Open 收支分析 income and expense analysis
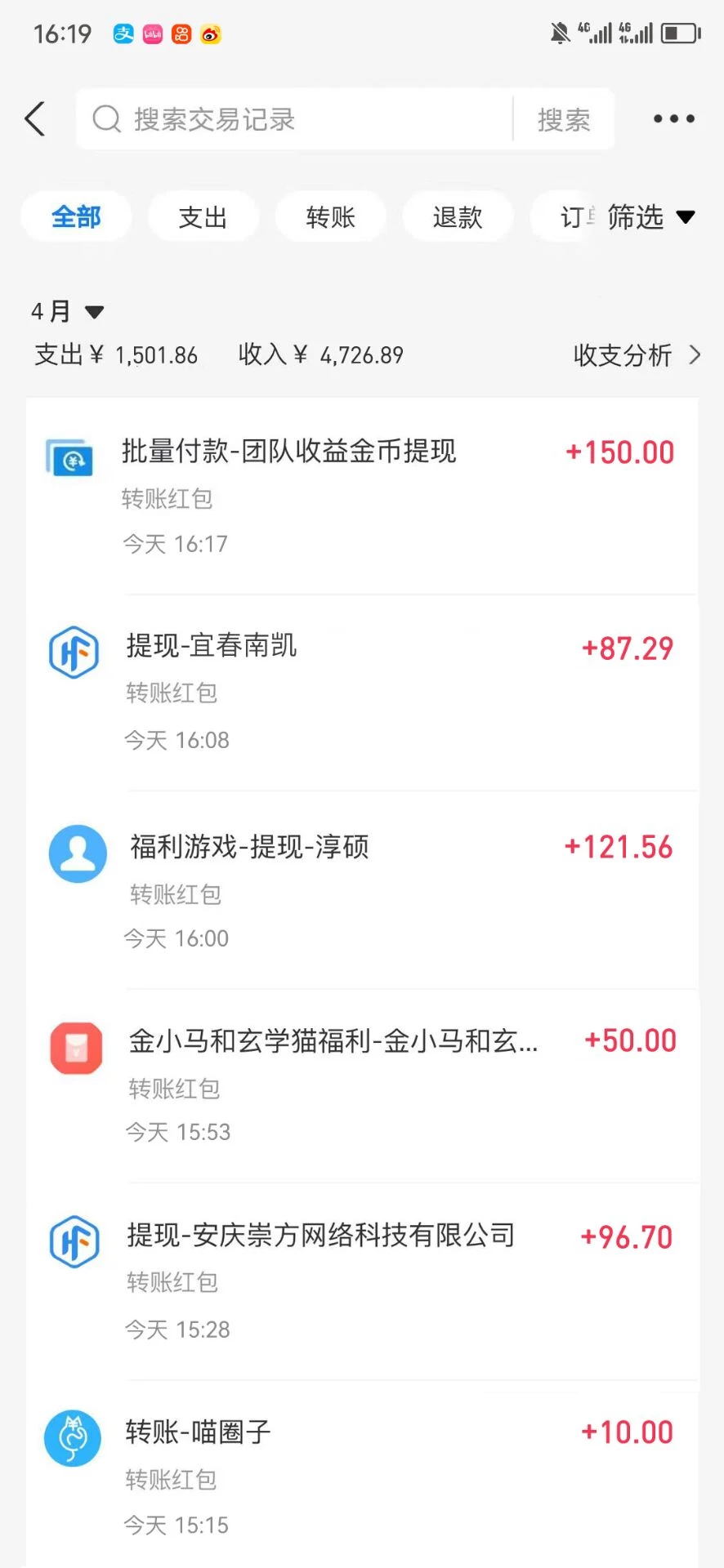Image resolution: width=724 pixels, height=1568 pixels. [636, 355]
